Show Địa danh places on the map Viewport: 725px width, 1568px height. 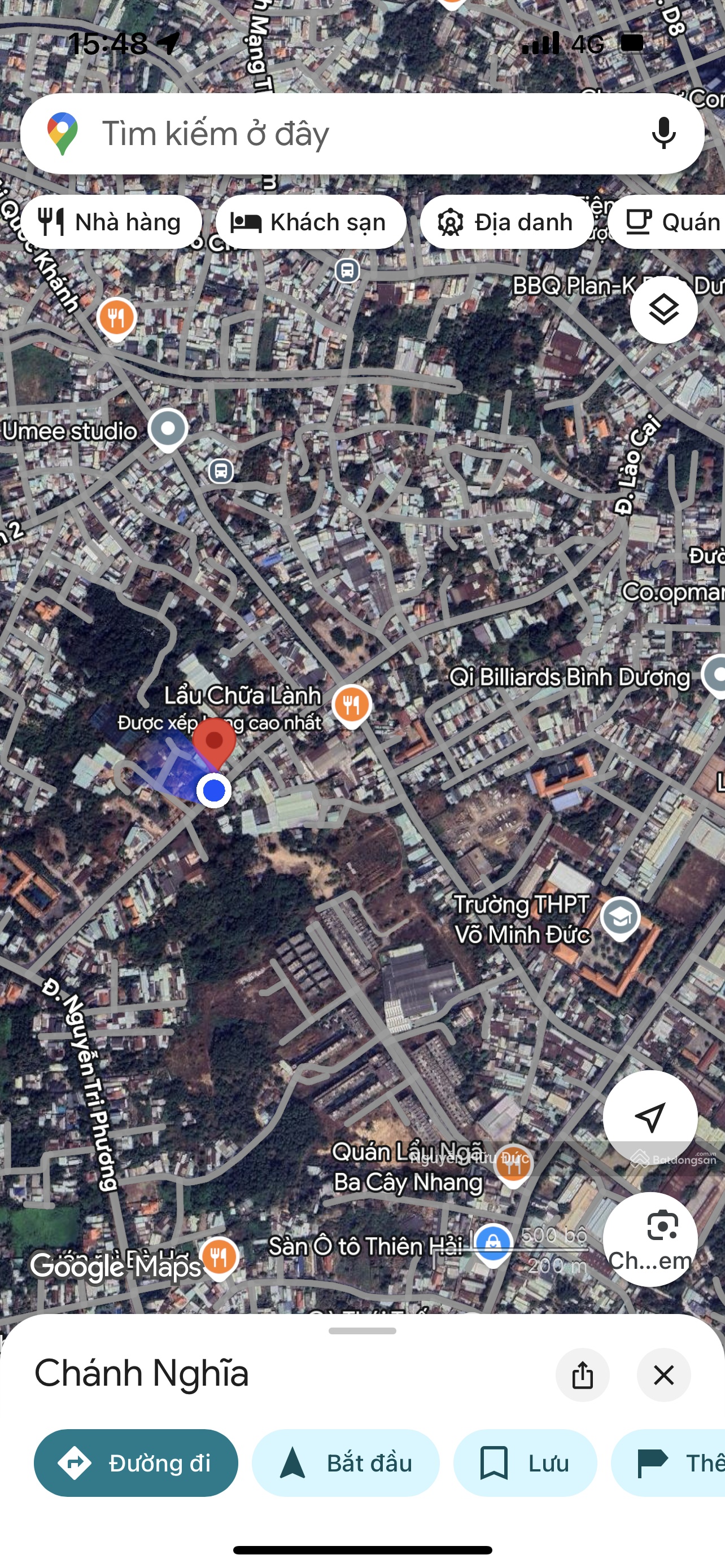[x=506, y=222]
